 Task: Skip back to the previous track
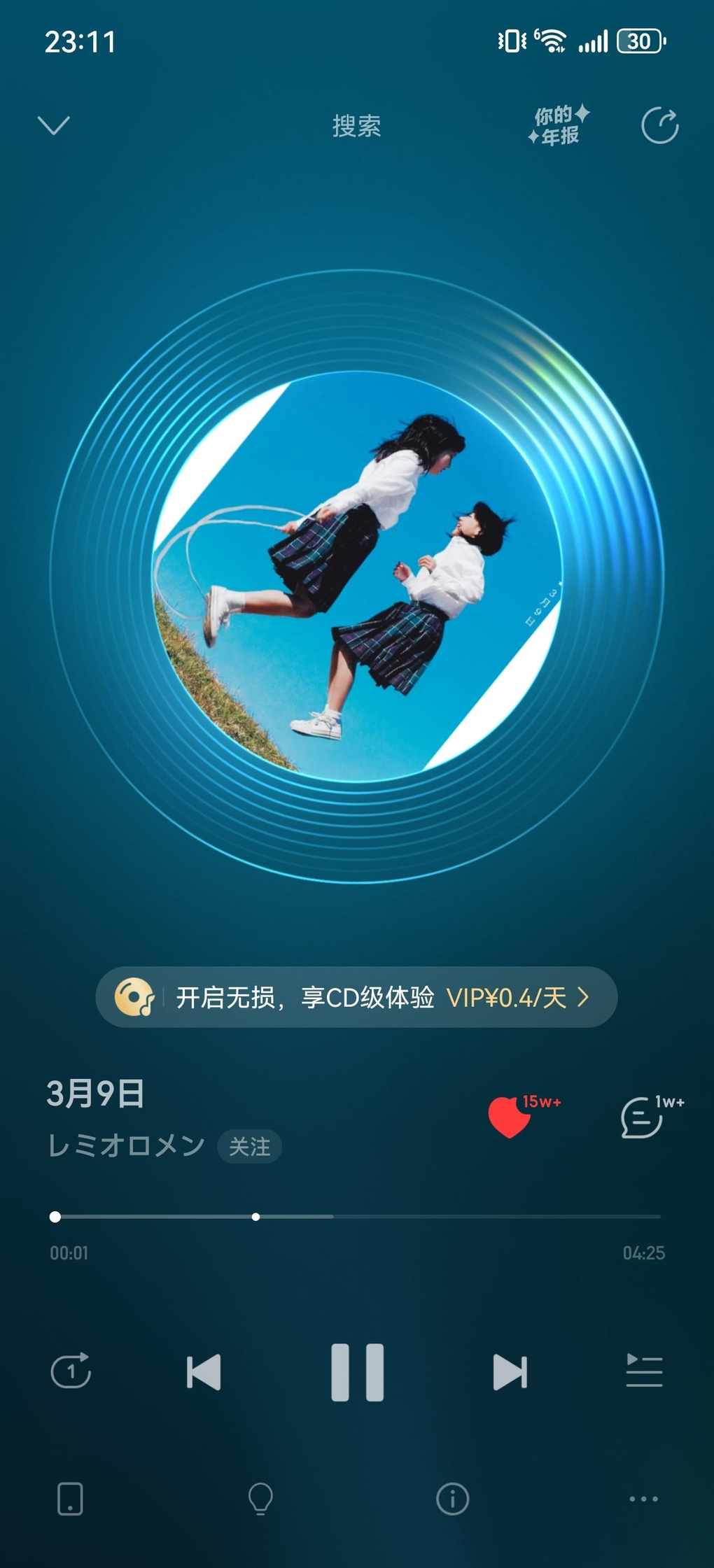pos(204,1371)
